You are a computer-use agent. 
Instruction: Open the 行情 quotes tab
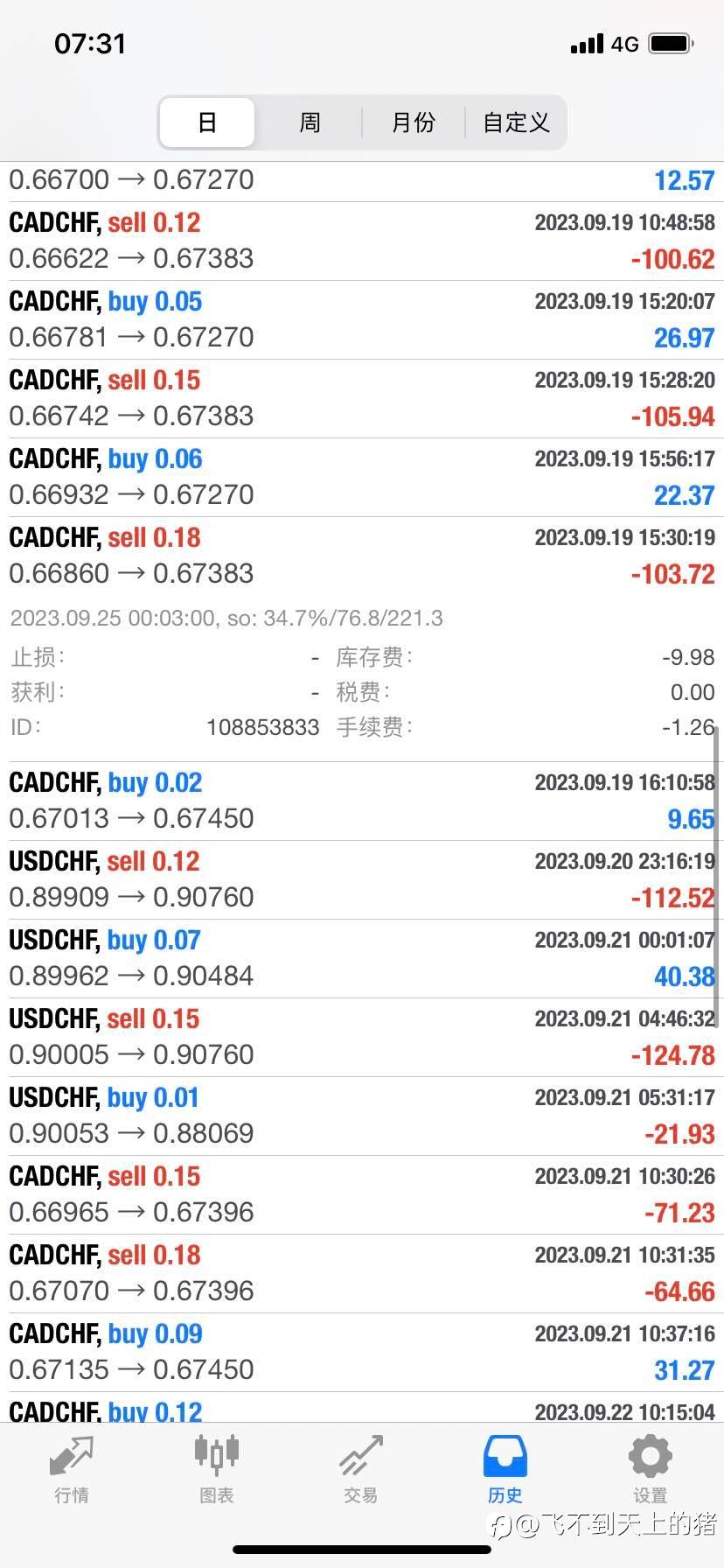coord(72,1468)
